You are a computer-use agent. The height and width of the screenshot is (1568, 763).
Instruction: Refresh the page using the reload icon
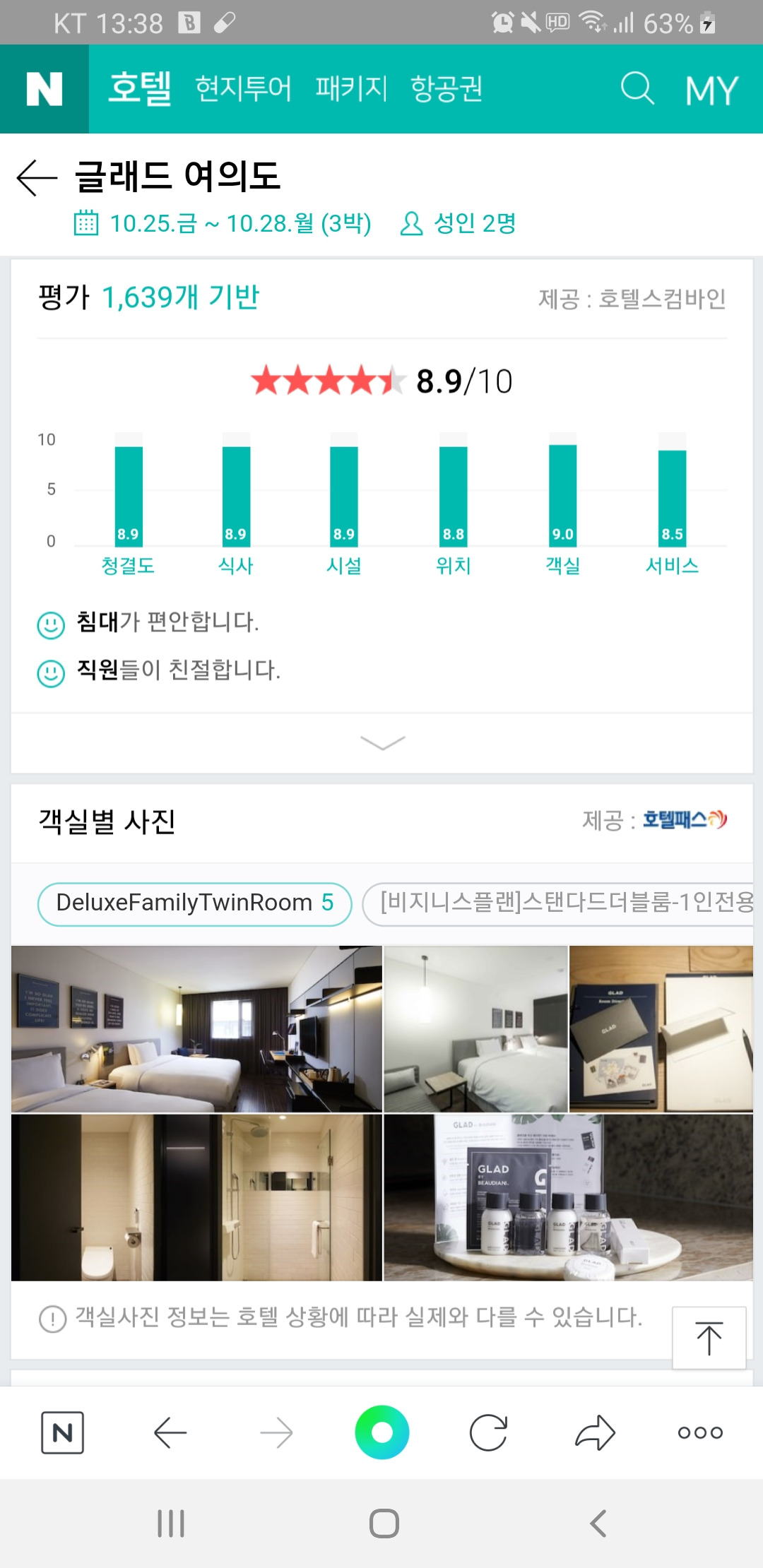[487, 1432]
